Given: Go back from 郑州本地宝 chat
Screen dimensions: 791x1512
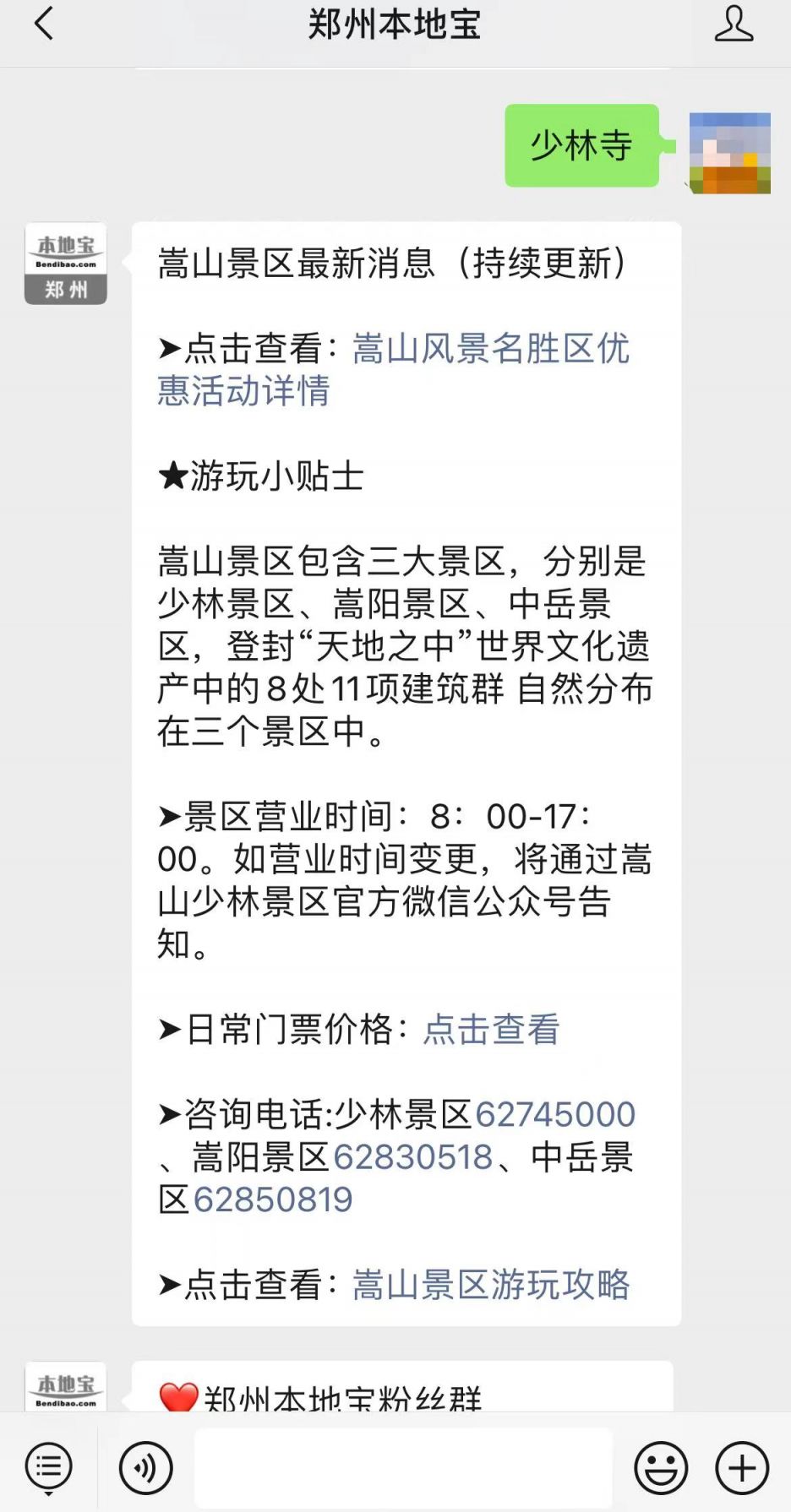Looking at the screenshot, I should 44,24.
